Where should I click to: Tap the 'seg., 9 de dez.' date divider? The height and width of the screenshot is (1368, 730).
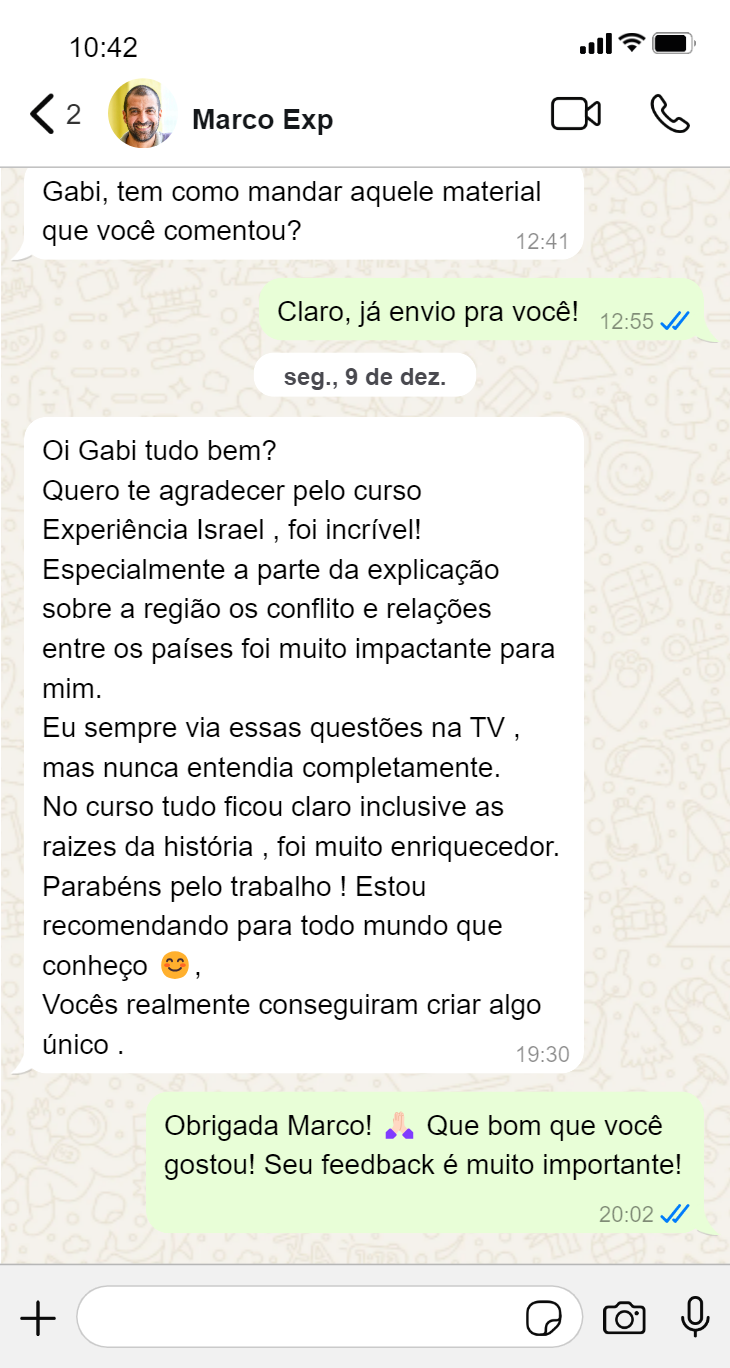[365, 374]
